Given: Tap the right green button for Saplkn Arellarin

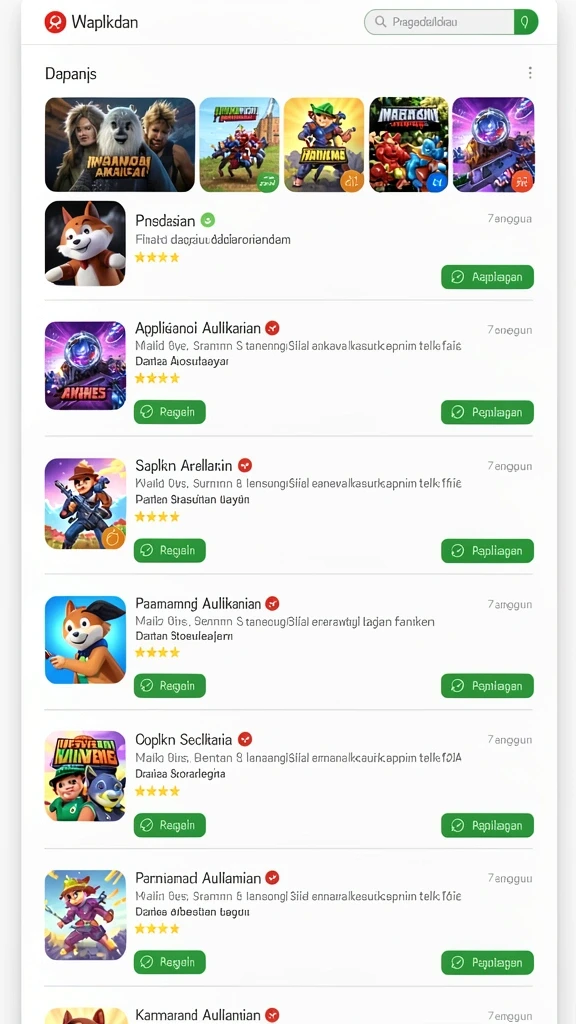Looking at the screenshot, I should [x=487, y=551].
